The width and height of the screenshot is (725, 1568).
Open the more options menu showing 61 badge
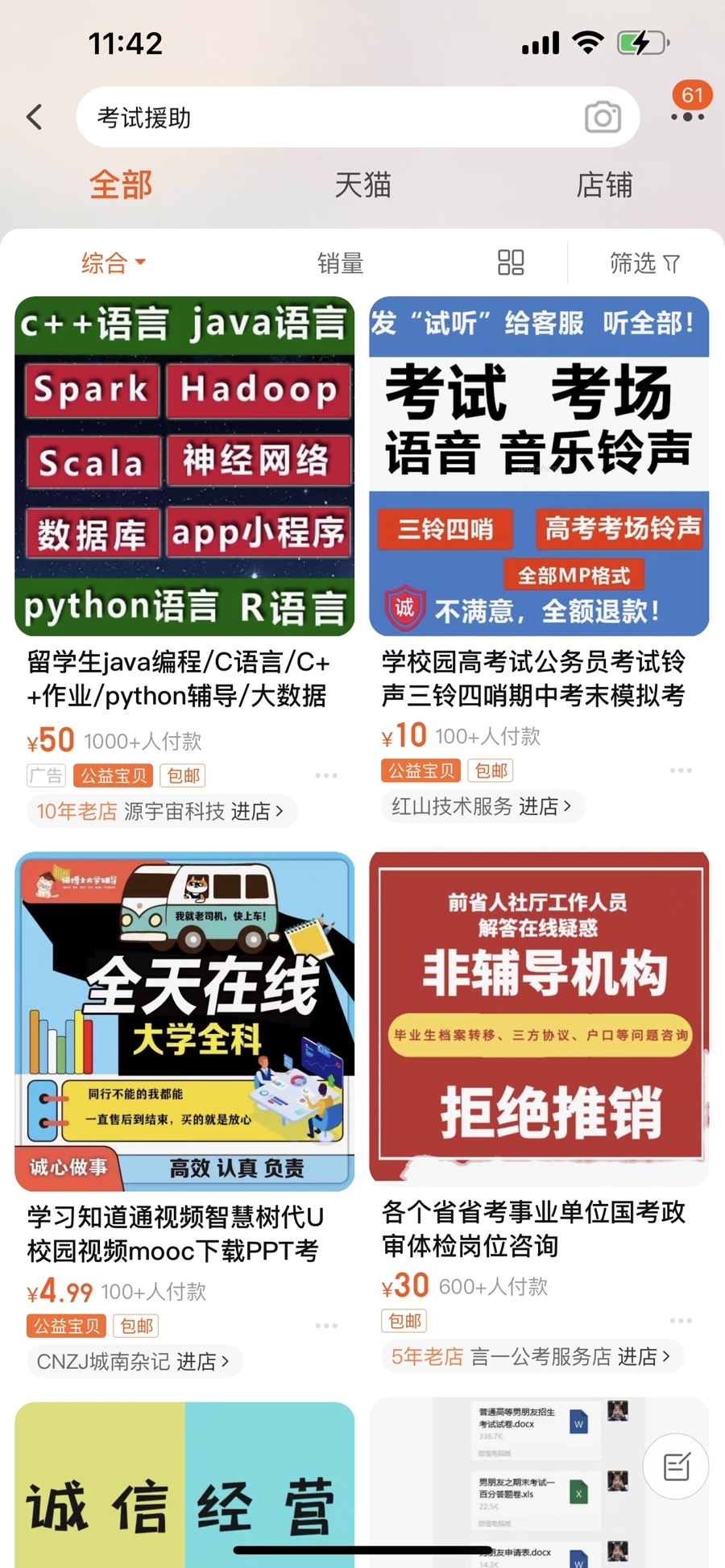pos(686,117)
